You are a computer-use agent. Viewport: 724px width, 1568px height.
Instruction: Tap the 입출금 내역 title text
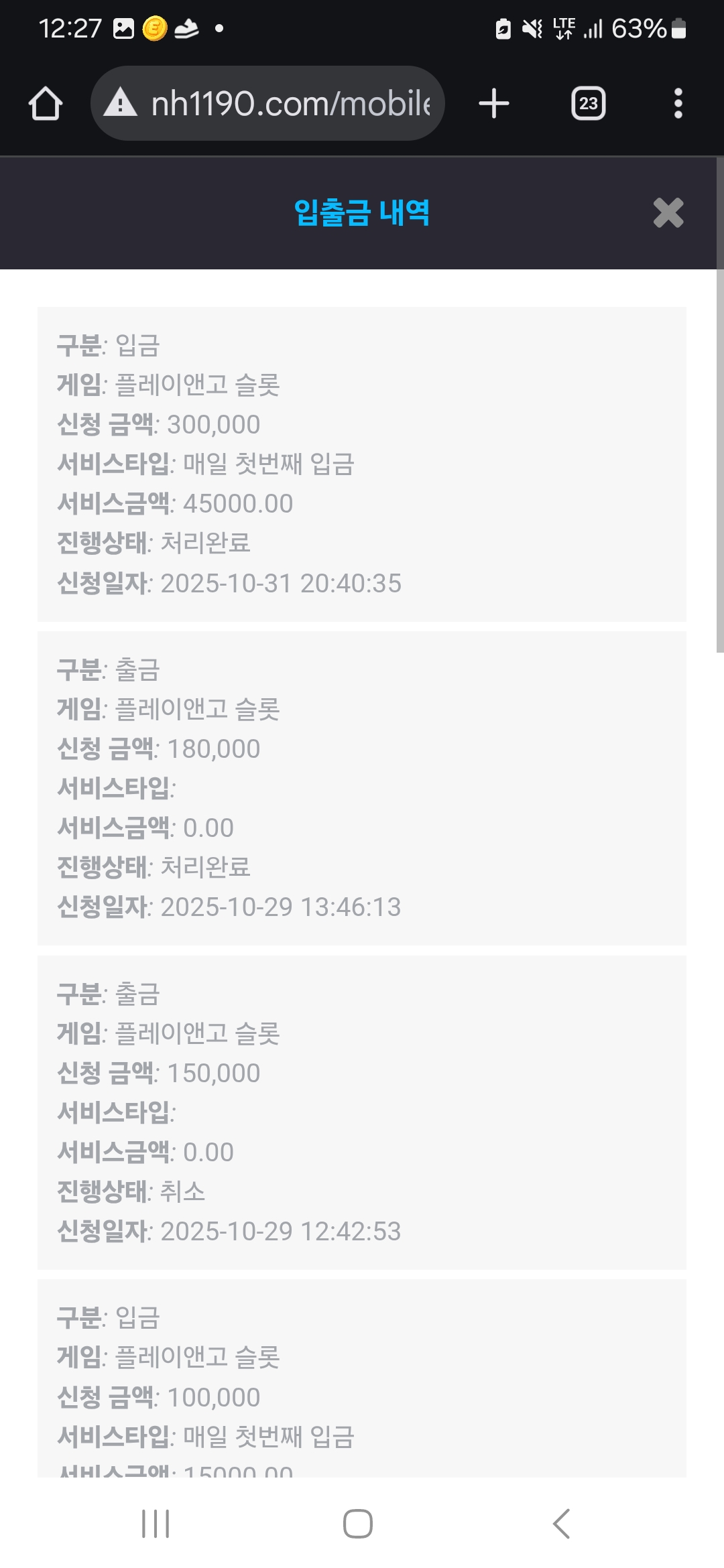362,212
